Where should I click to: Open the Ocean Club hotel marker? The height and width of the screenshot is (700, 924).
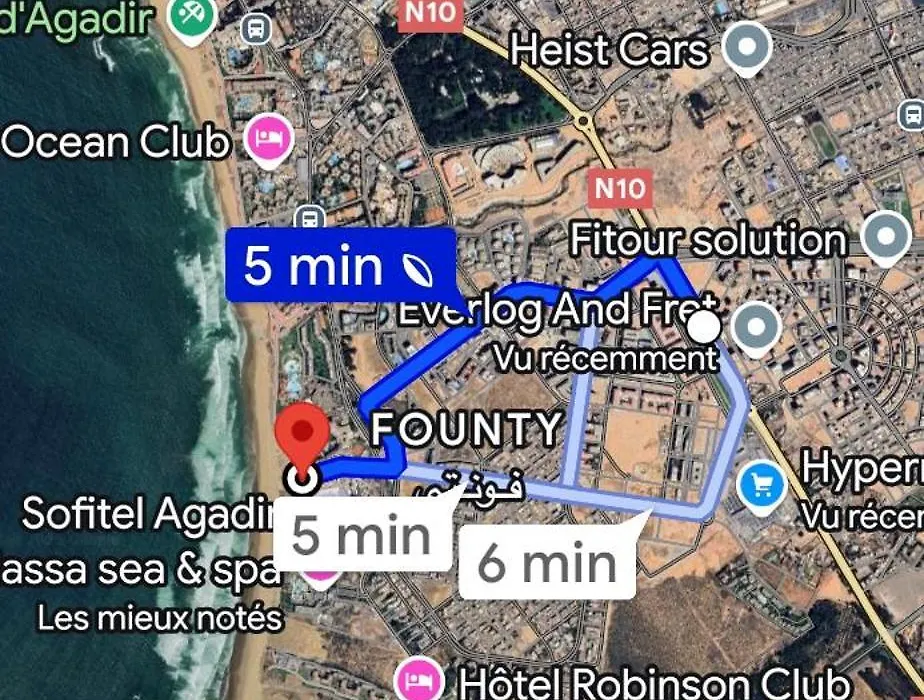pos(269,140)
